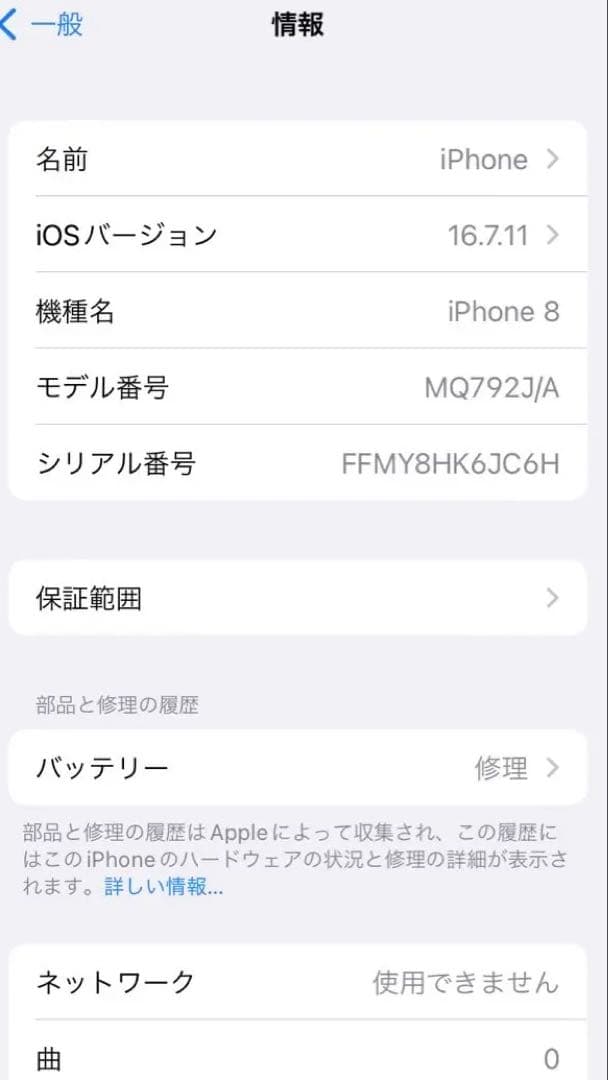This screenshot has height=1080, width=608.
Task: Tap the モデル番号 row to toggle the number
Action: [x=297, y=387]
